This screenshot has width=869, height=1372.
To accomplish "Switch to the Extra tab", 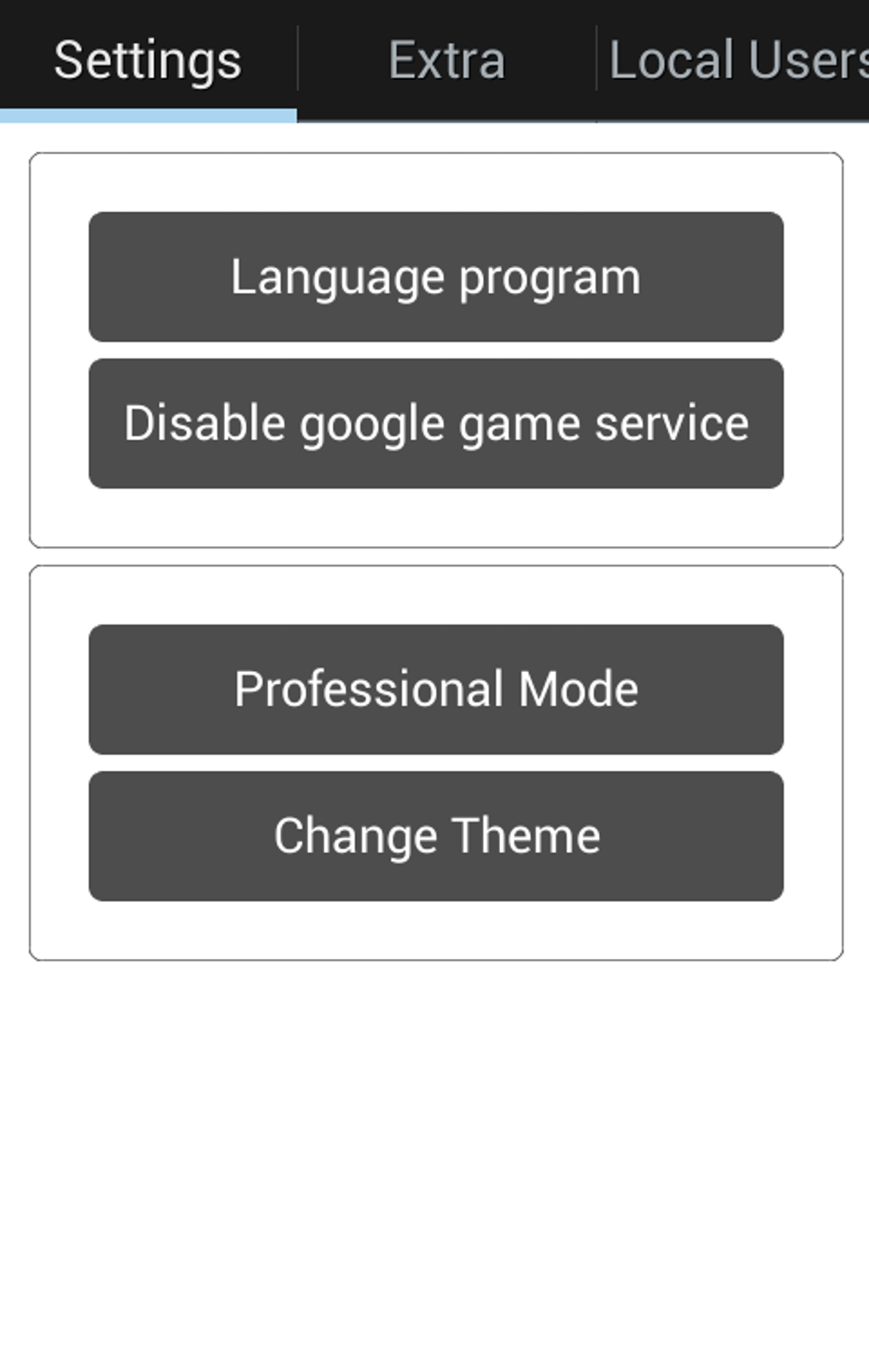I will click(x=446, y=60).
